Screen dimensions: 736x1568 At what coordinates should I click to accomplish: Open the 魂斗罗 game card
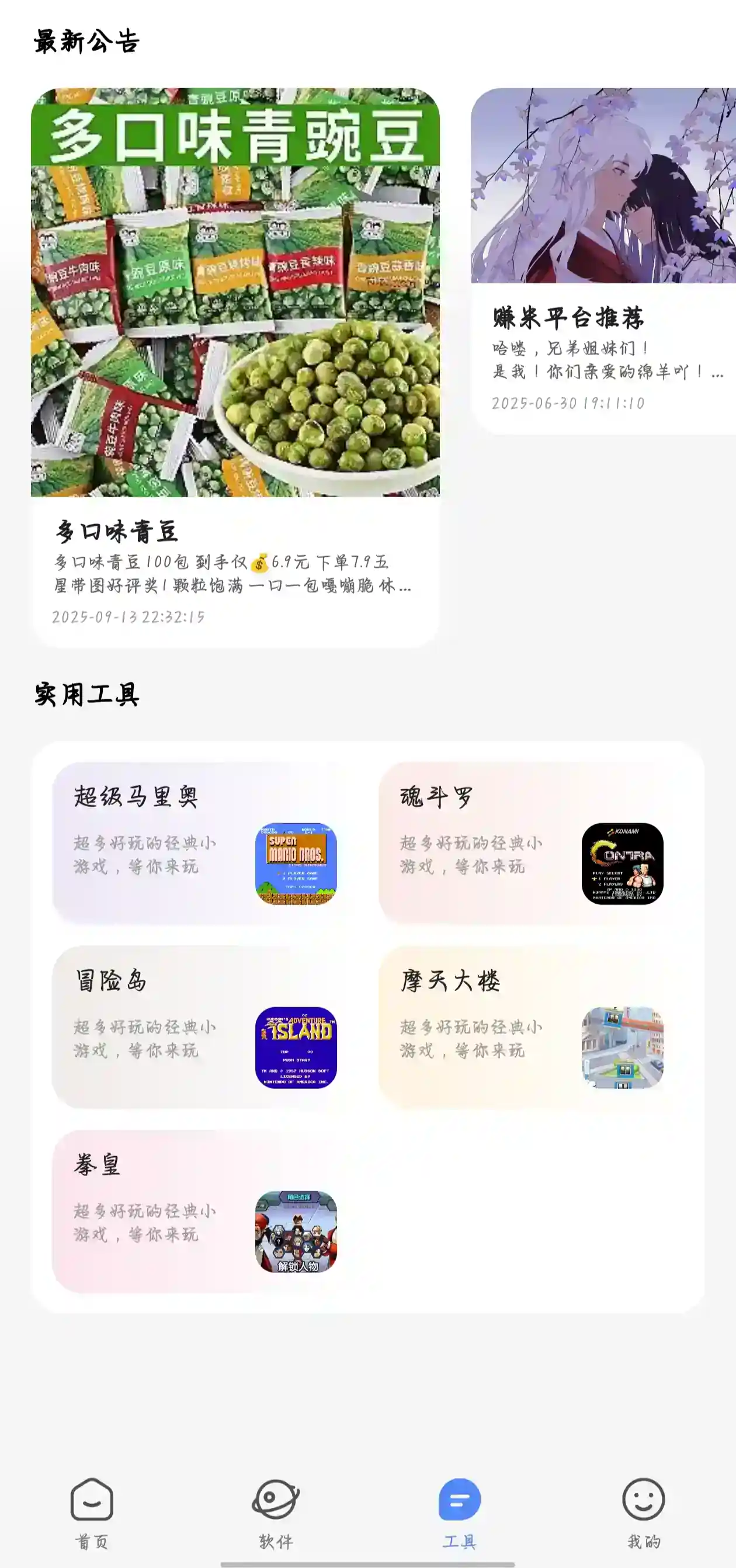coord(521,843)
